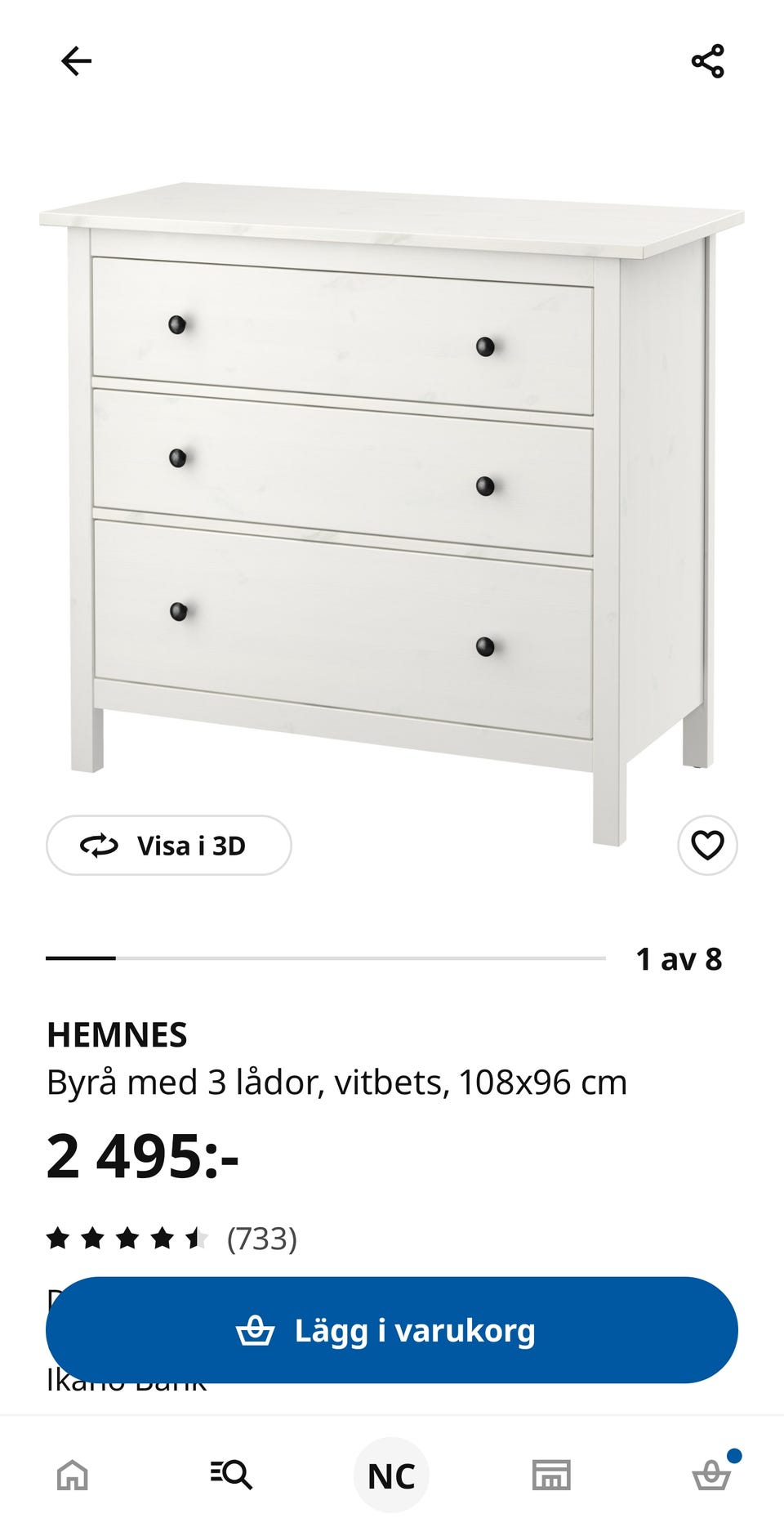Switch to the Search tab
The image size is (784, 1536).
[x=232, y=1476]
